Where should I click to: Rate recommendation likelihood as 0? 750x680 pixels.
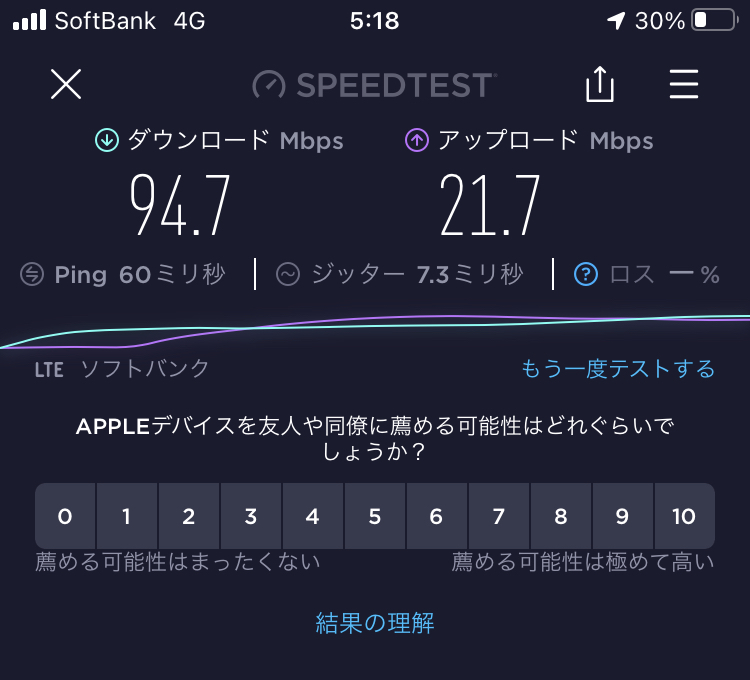coord(65,516)
